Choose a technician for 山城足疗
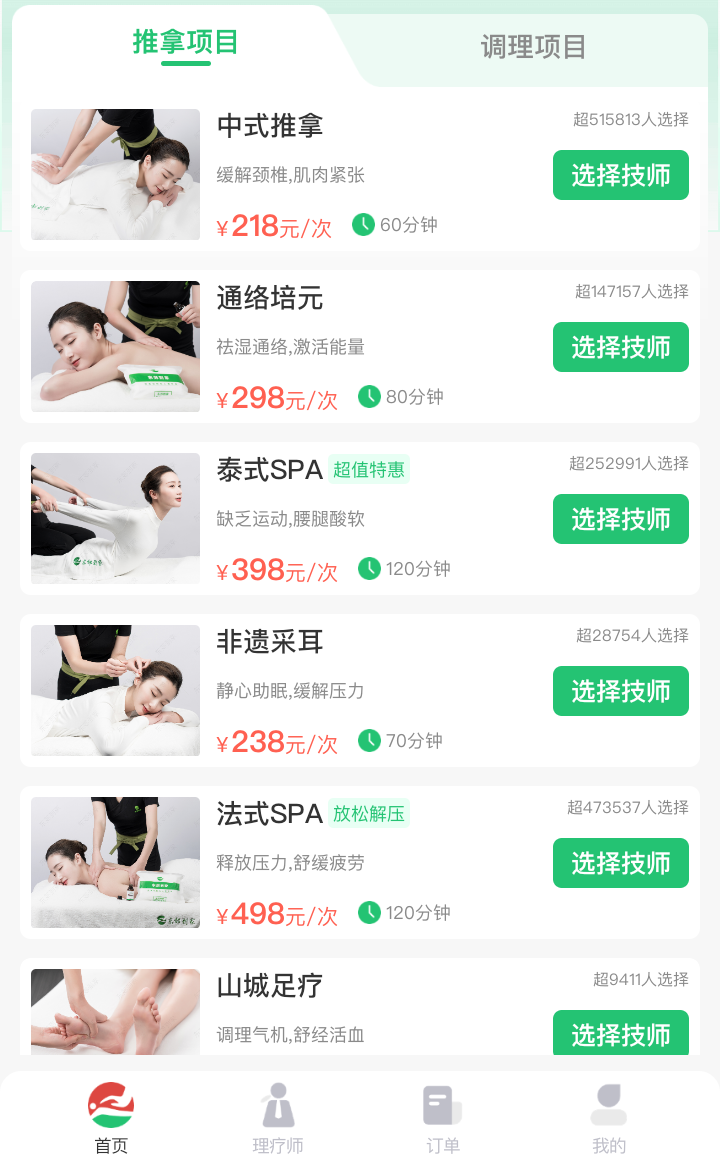 pyautogui.click(x=620, y=1034)
